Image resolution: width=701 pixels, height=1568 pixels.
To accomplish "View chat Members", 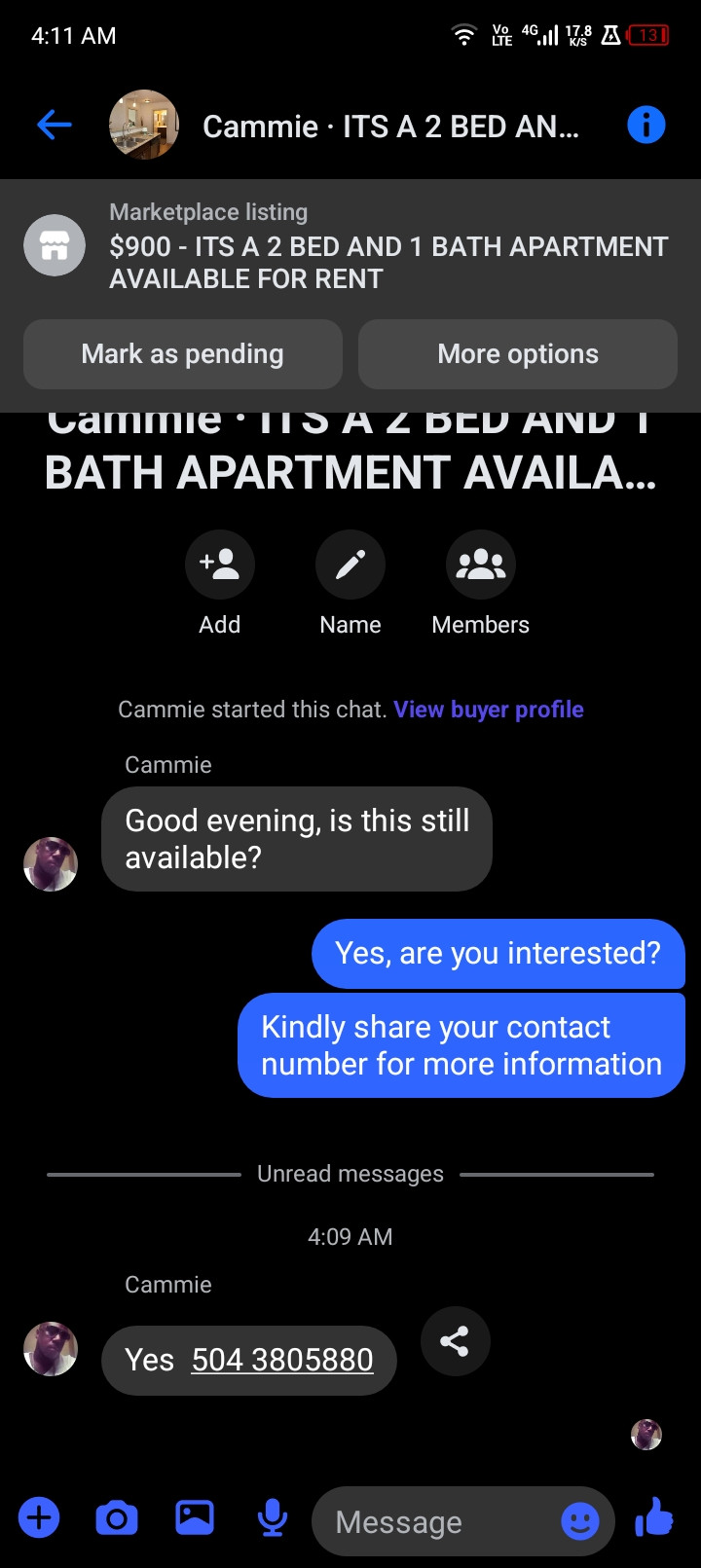I will (x=480, y=565).
